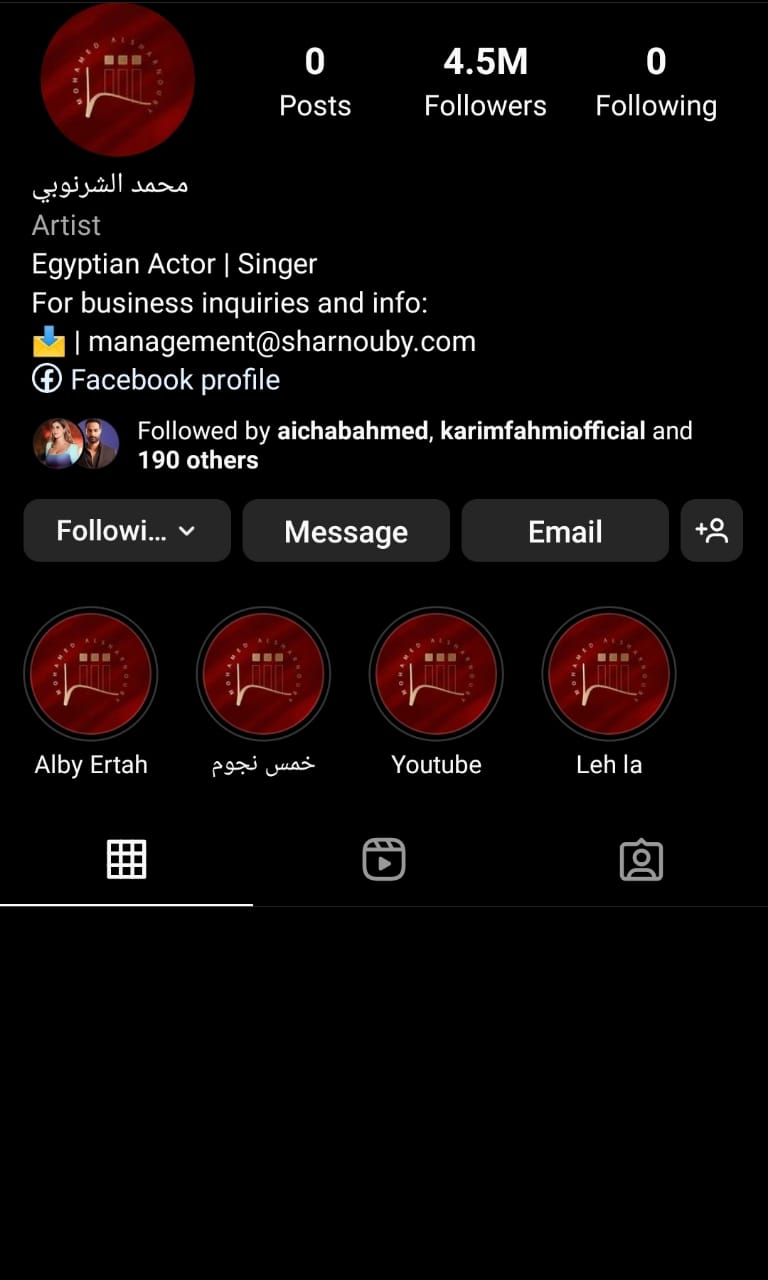See mutual followers aichabahmed and others
Screen dimensions: 768x1280
413,445
